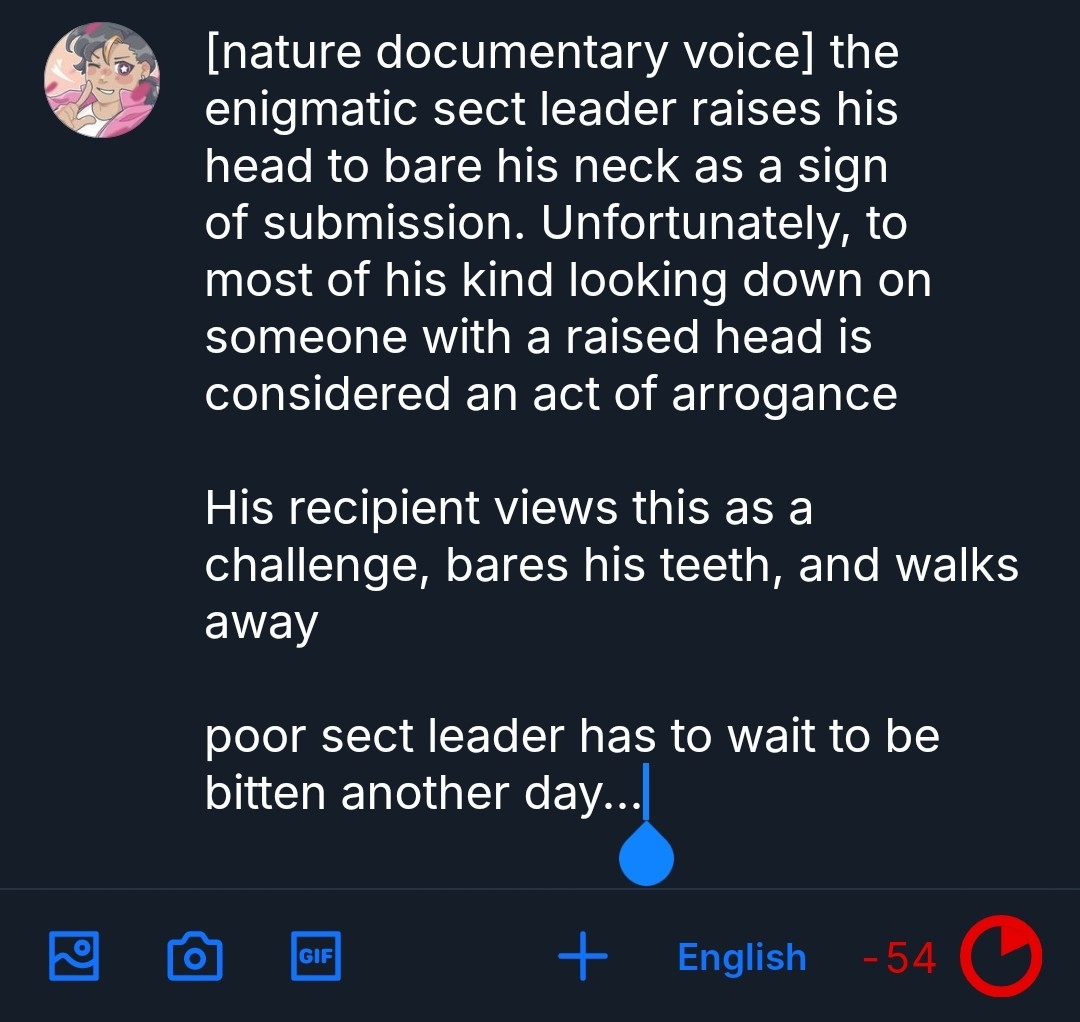The width and height of the screenshot is (1080, 1022).
Task: Add another post to the thread
Action: click(582, 957)
